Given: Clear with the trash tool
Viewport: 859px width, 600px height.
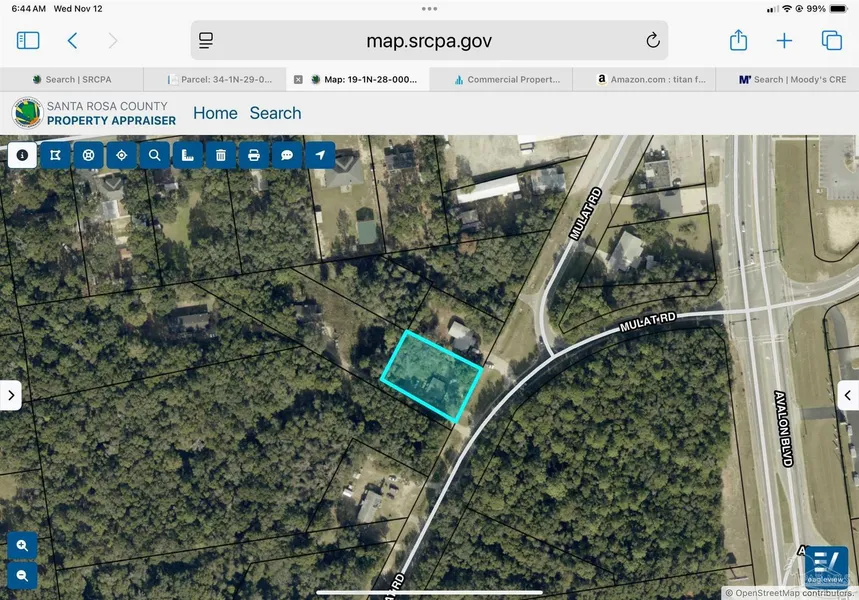Looking at the screenshot, I should pos(221,155).
